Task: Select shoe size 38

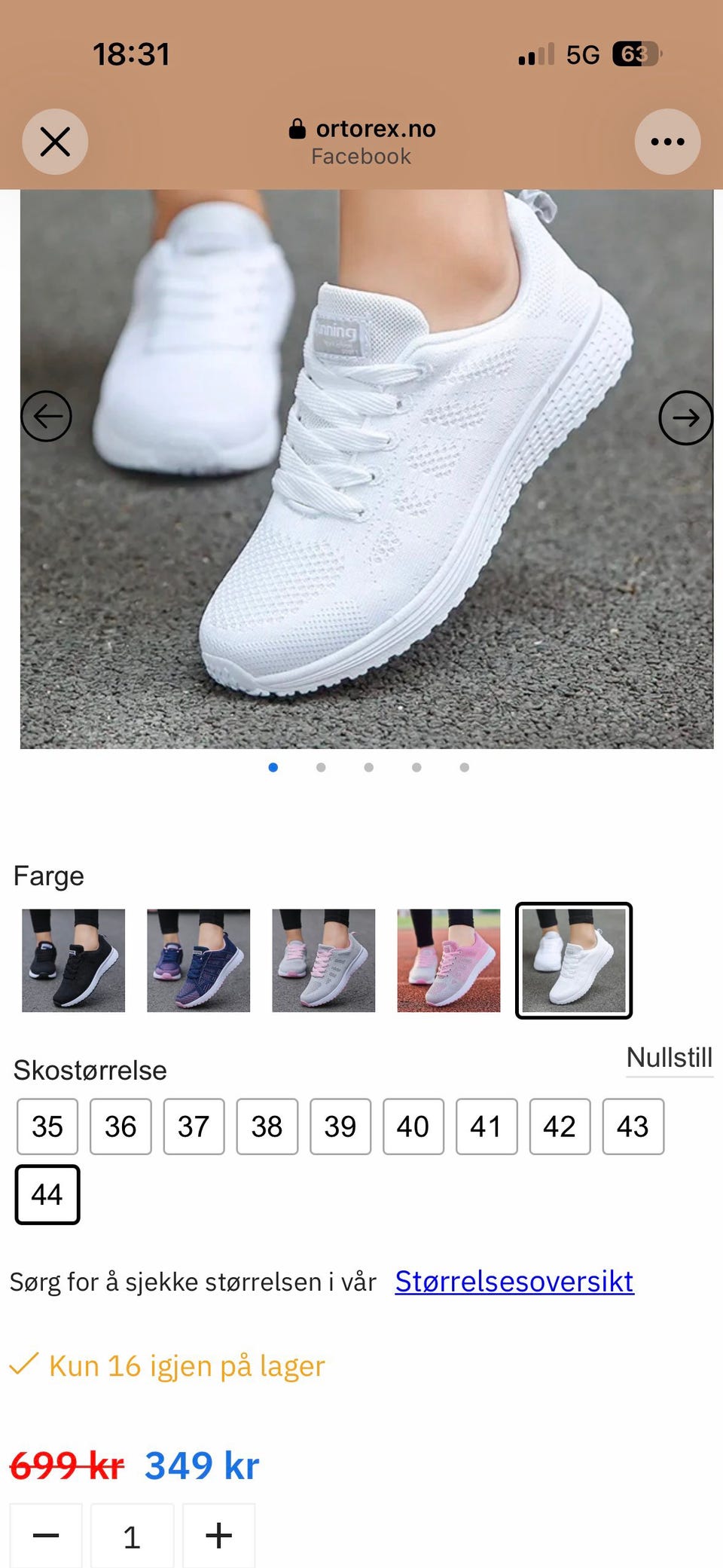Action: 267,1126
